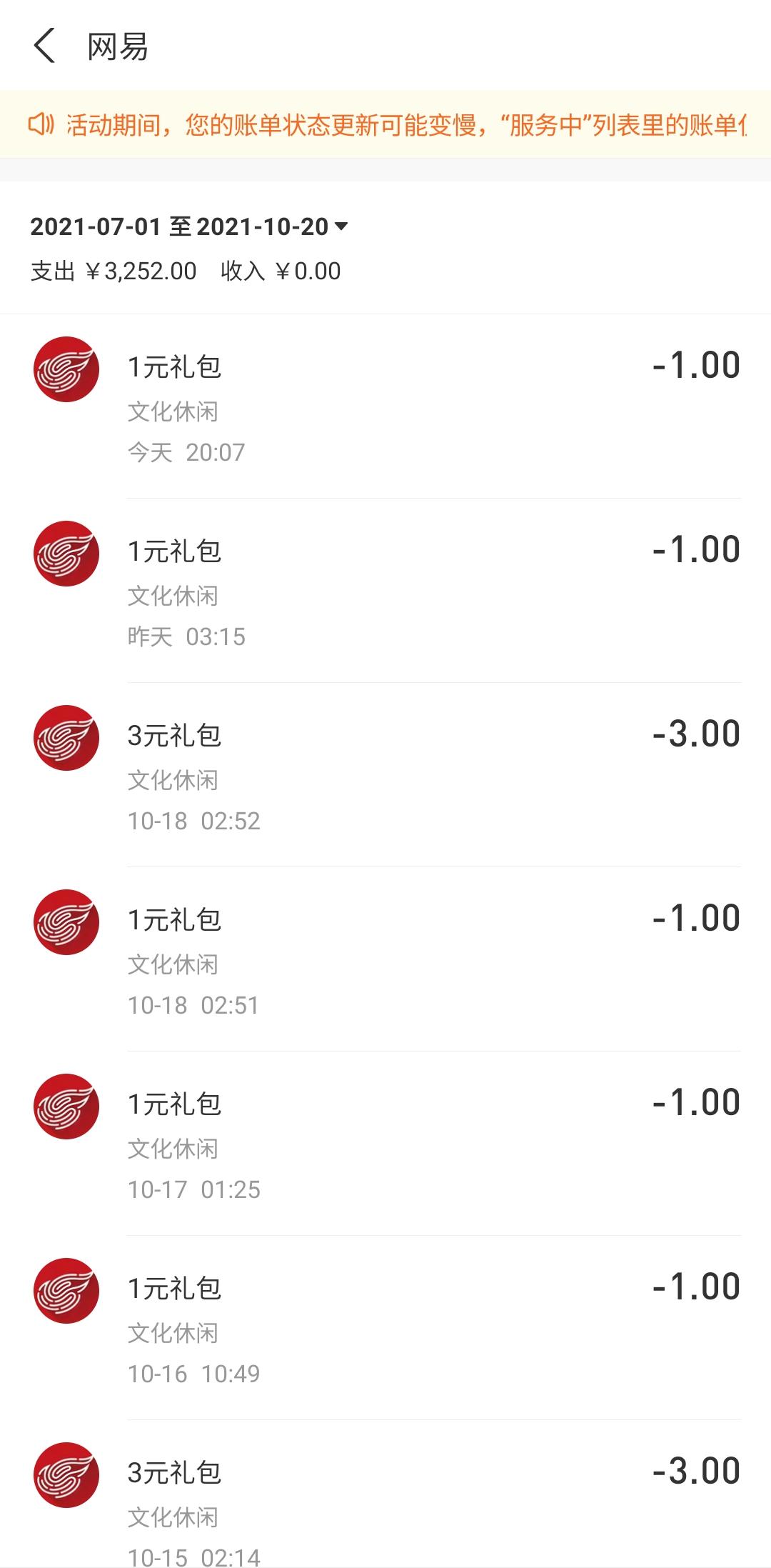View the 1元礼包 bill dated 10-18 02:51

click(385, 959)
